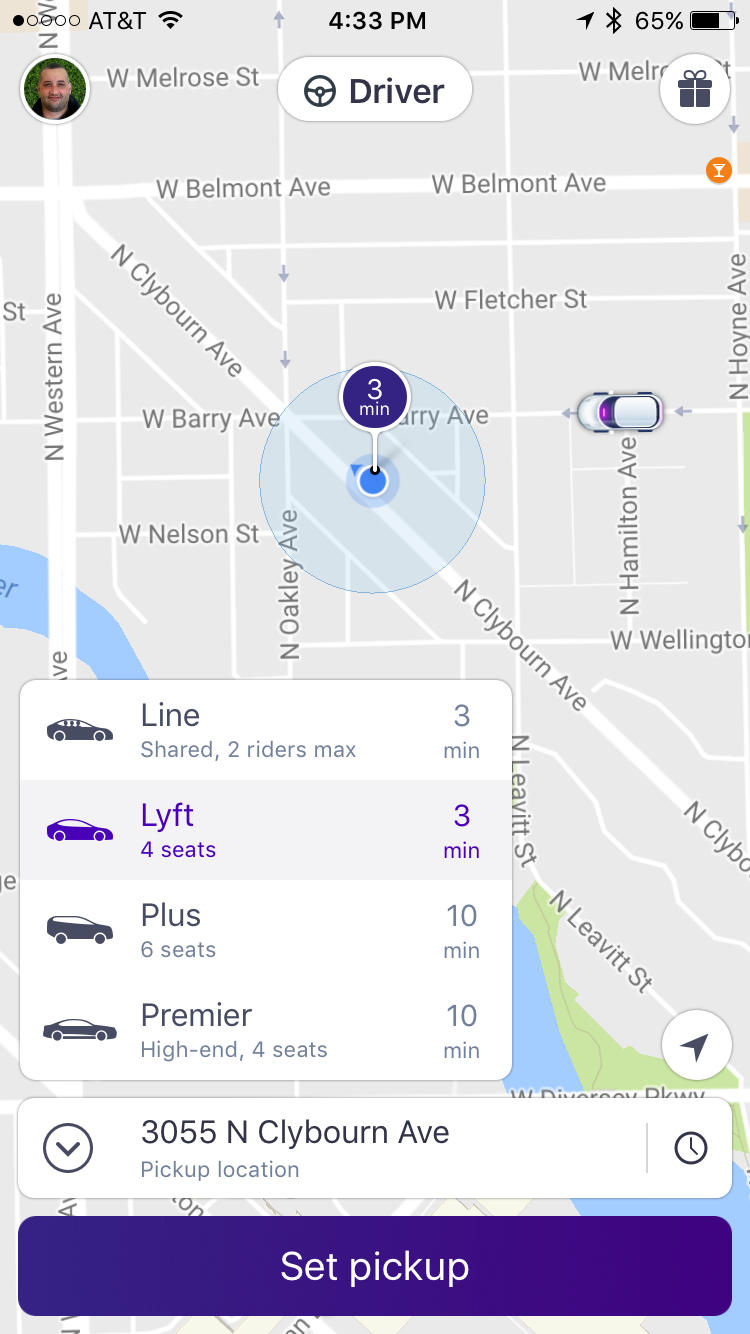Select the Line shared ride
The height and width of the screenshot is (1334, 750).
click(266, 731)
